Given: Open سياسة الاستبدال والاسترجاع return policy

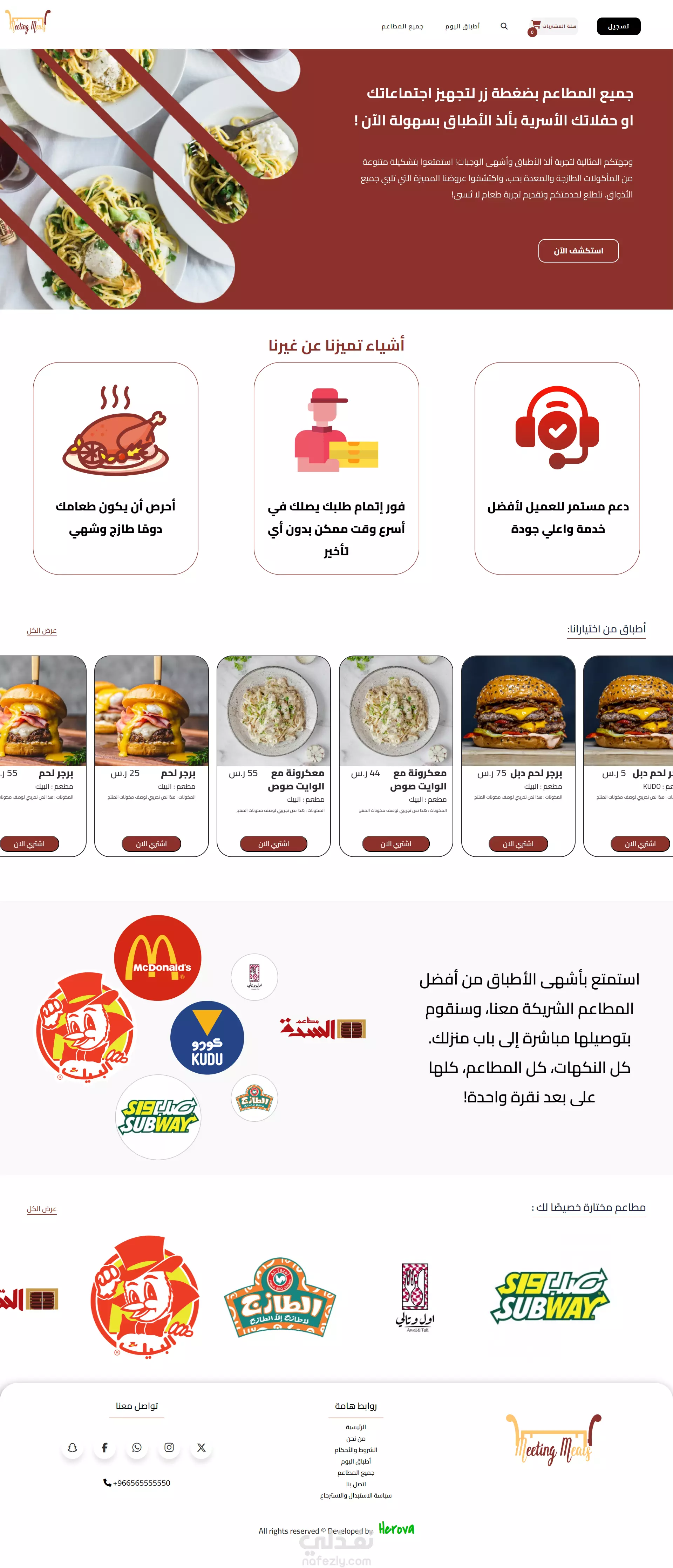Looking at the screenshot, I should pyautogui.click(x=356, y=1495).
